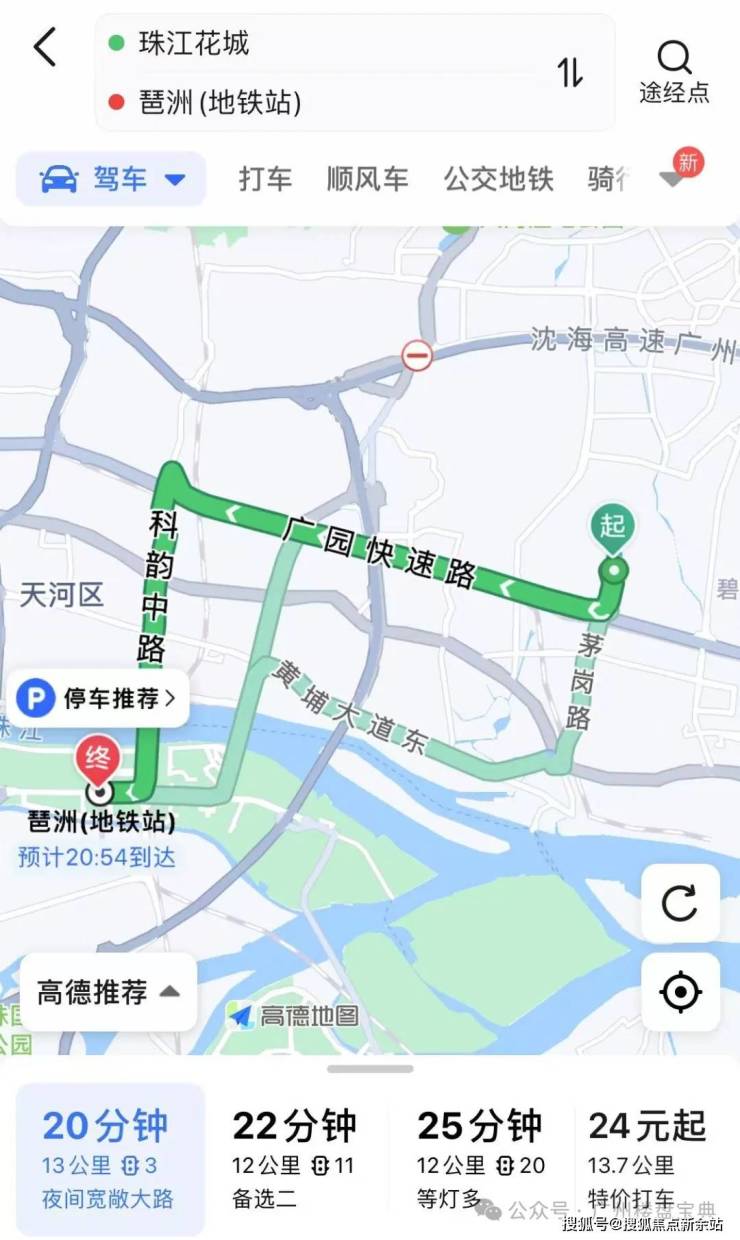Image resolution: width=740 pixels, height=1240 pixels.
Task: Switch to the 打车 tab
Action: (265, 180)
